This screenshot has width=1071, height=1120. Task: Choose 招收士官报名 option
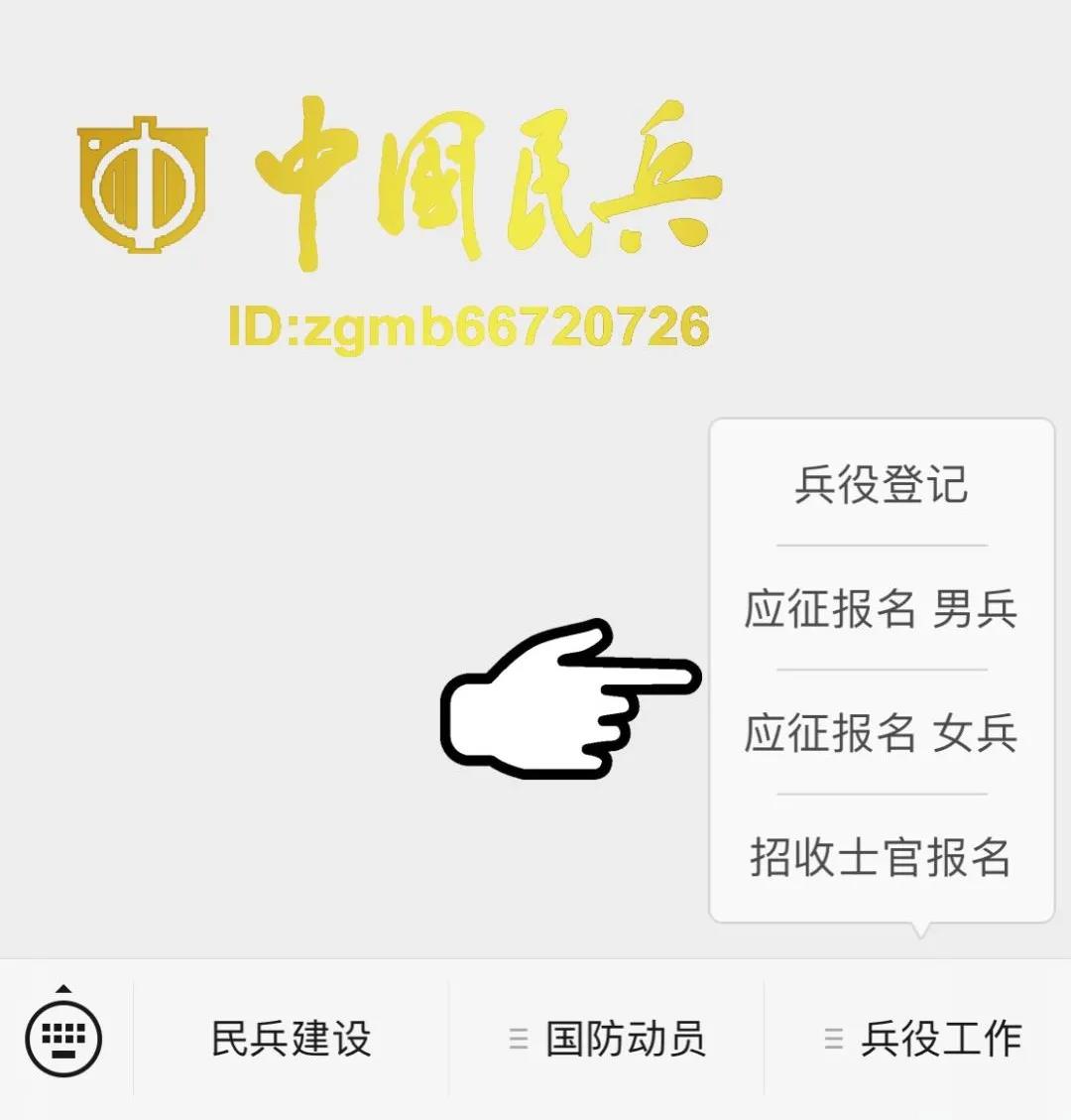tap(882, 856)
